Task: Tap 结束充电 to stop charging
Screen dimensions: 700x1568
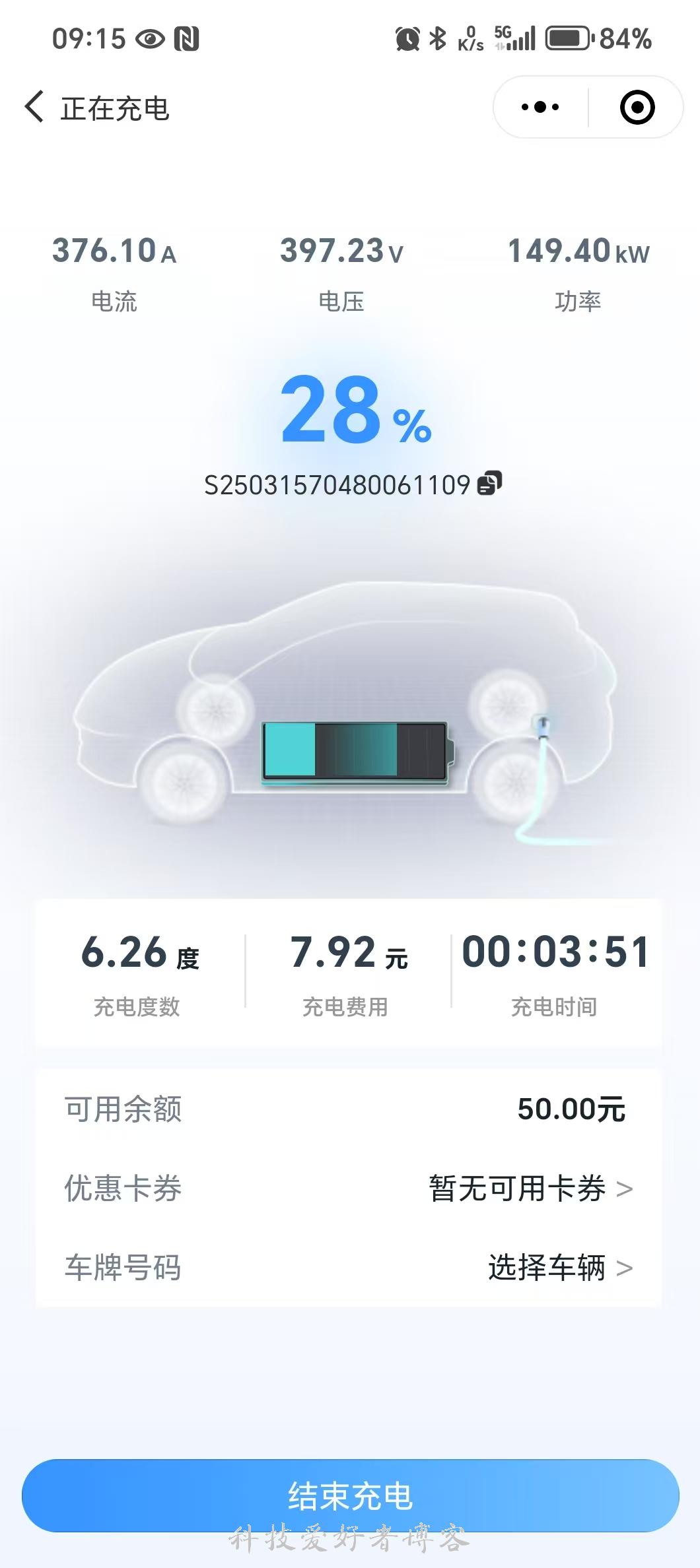Action: 350,1495
